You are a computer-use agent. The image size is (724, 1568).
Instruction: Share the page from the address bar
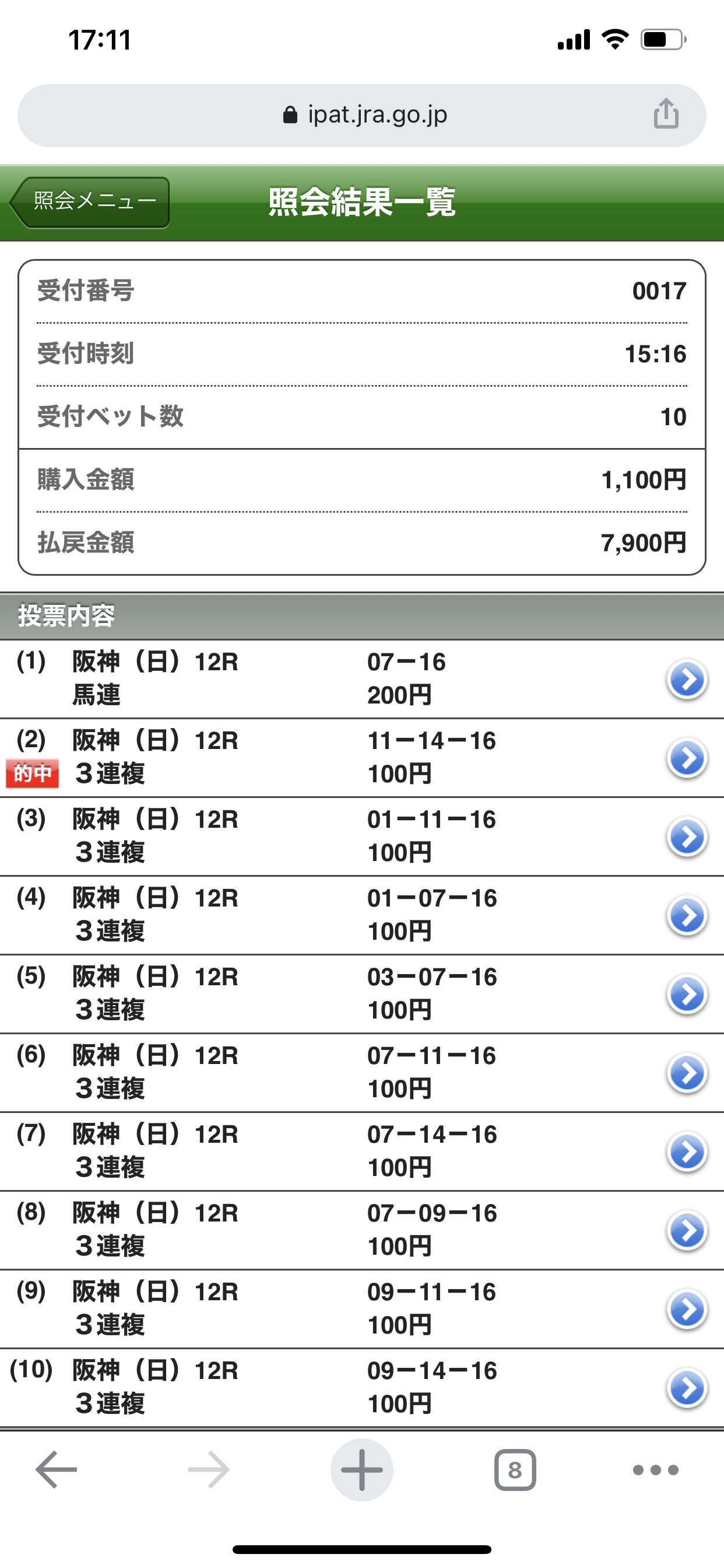click(666, 114)
